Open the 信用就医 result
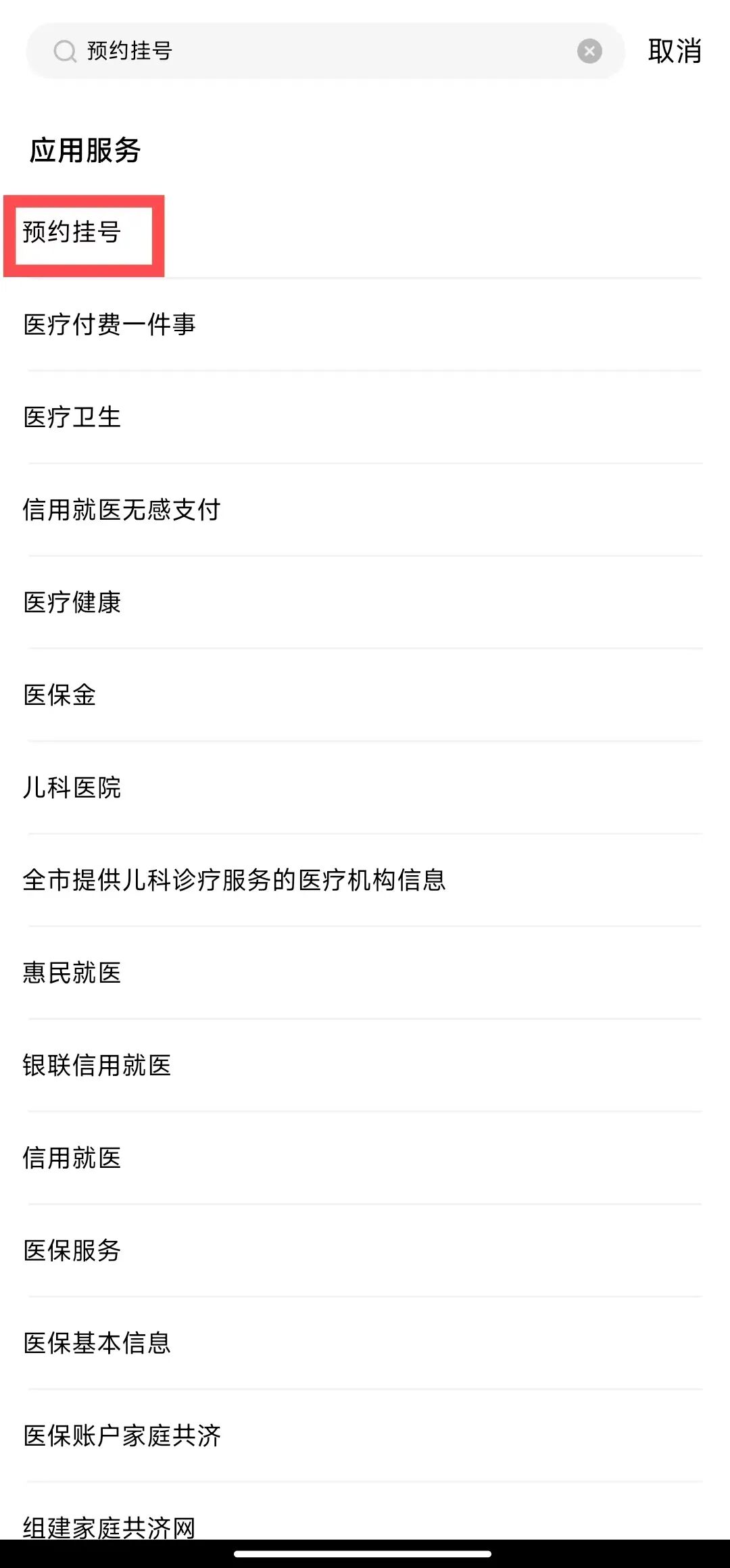730x1568 pixels. pos(72,1158)
